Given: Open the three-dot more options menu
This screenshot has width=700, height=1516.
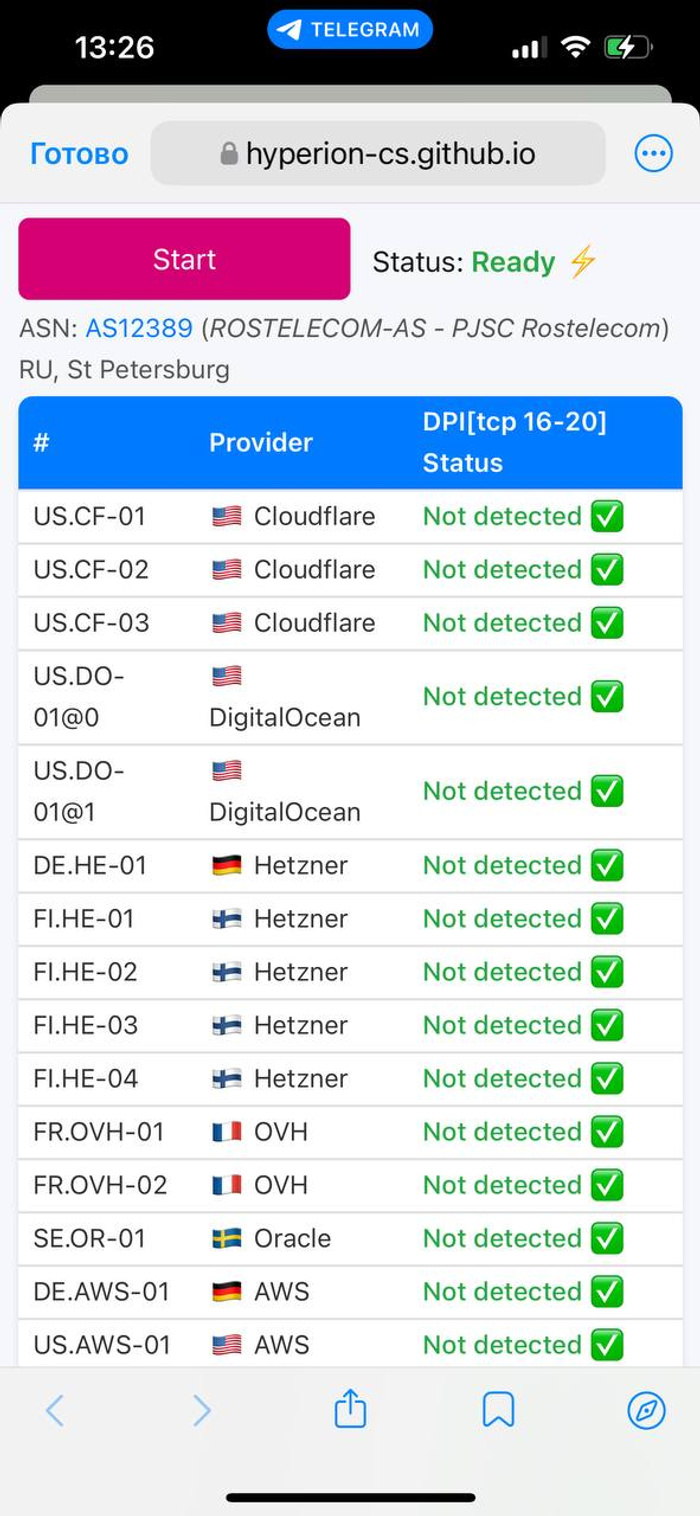Looking at the screenshot, I should 654,154.
